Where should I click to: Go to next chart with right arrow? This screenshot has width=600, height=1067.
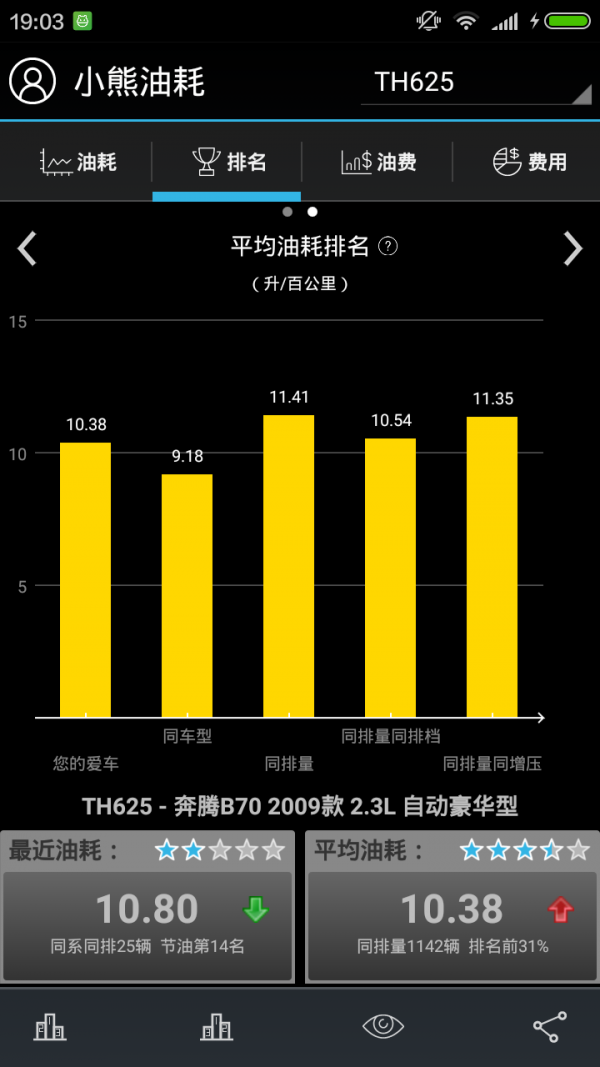(572, 248)
